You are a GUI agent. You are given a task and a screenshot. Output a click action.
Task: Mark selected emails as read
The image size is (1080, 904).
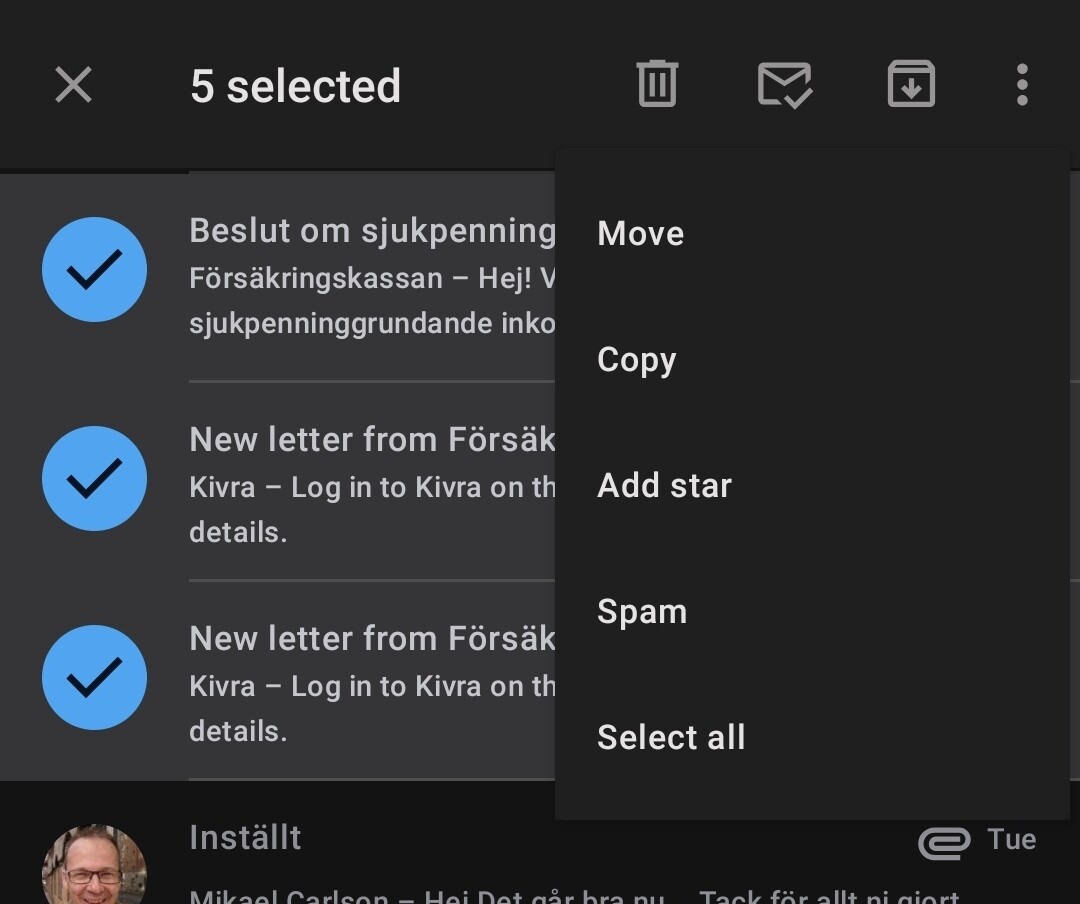[784, 84]
